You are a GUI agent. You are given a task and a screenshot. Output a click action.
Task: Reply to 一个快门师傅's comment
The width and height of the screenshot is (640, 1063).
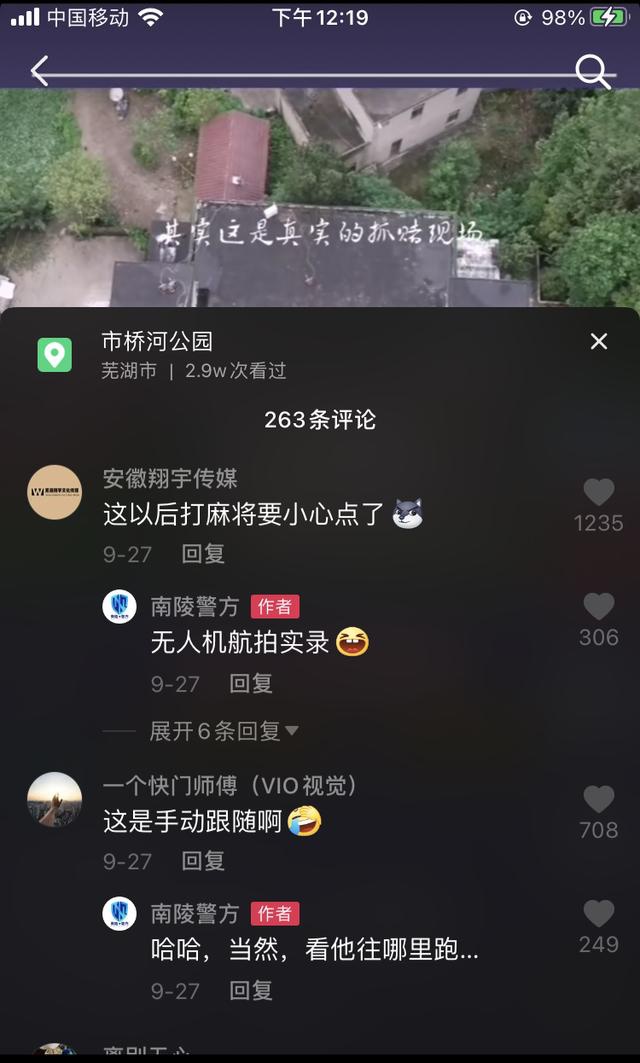203,860
